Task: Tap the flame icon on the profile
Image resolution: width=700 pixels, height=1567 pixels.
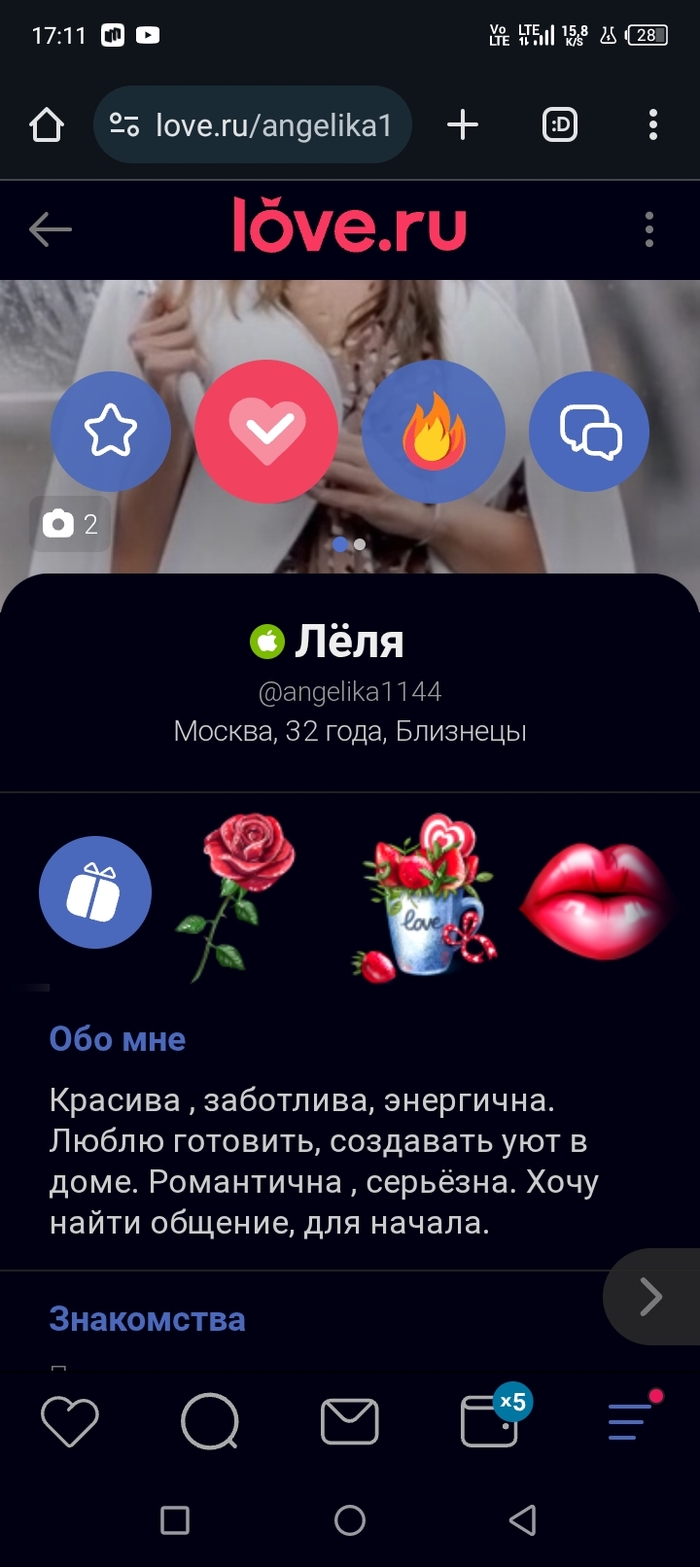Action: coord(433,431)
